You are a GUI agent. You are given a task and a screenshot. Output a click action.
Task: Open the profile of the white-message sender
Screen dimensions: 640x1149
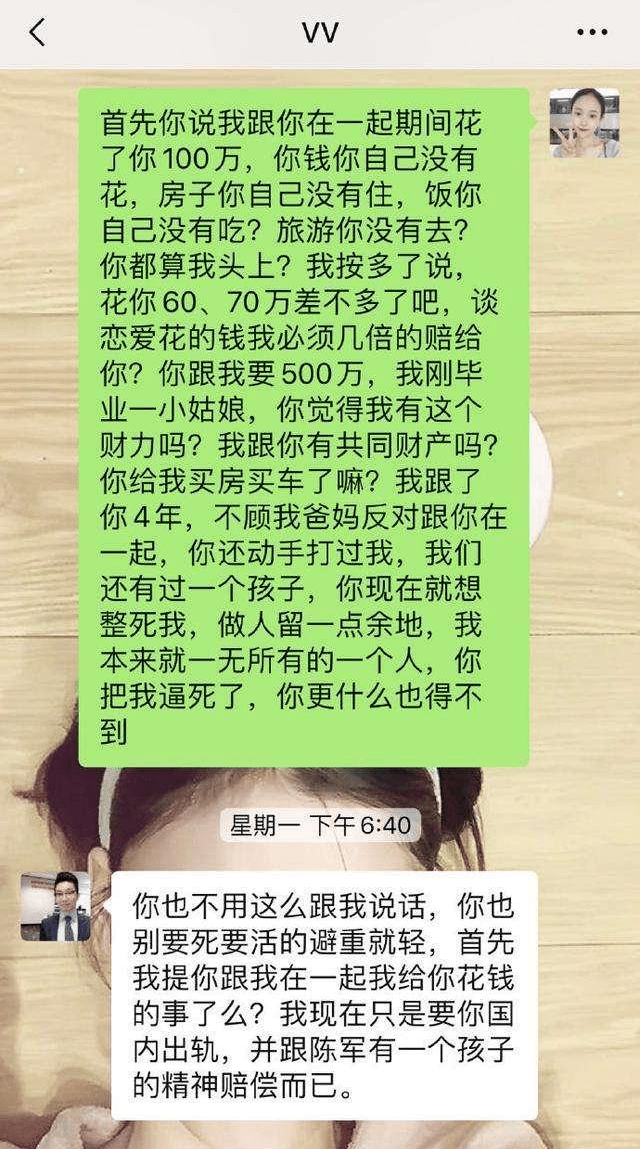(56, 906)
